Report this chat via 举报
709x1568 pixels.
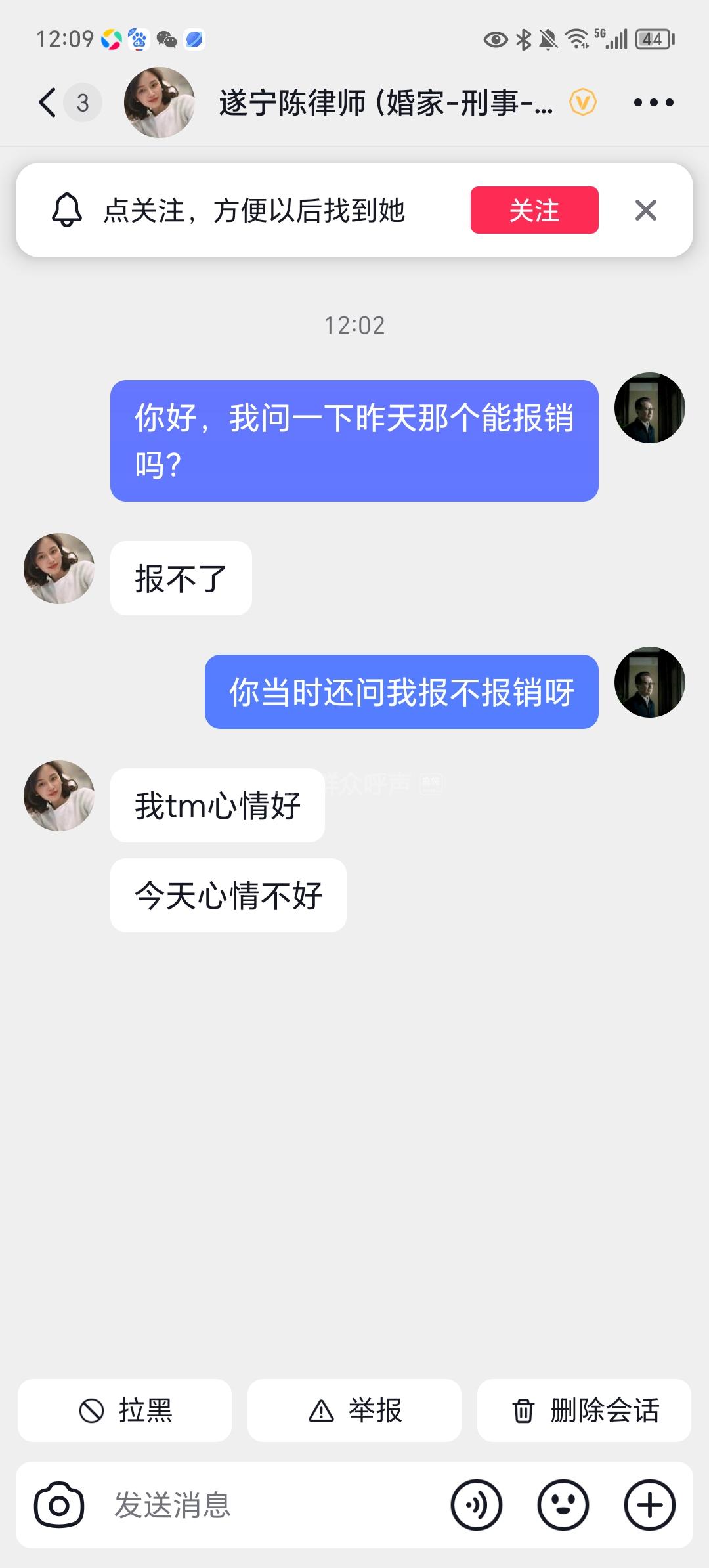pos(354,1410)
